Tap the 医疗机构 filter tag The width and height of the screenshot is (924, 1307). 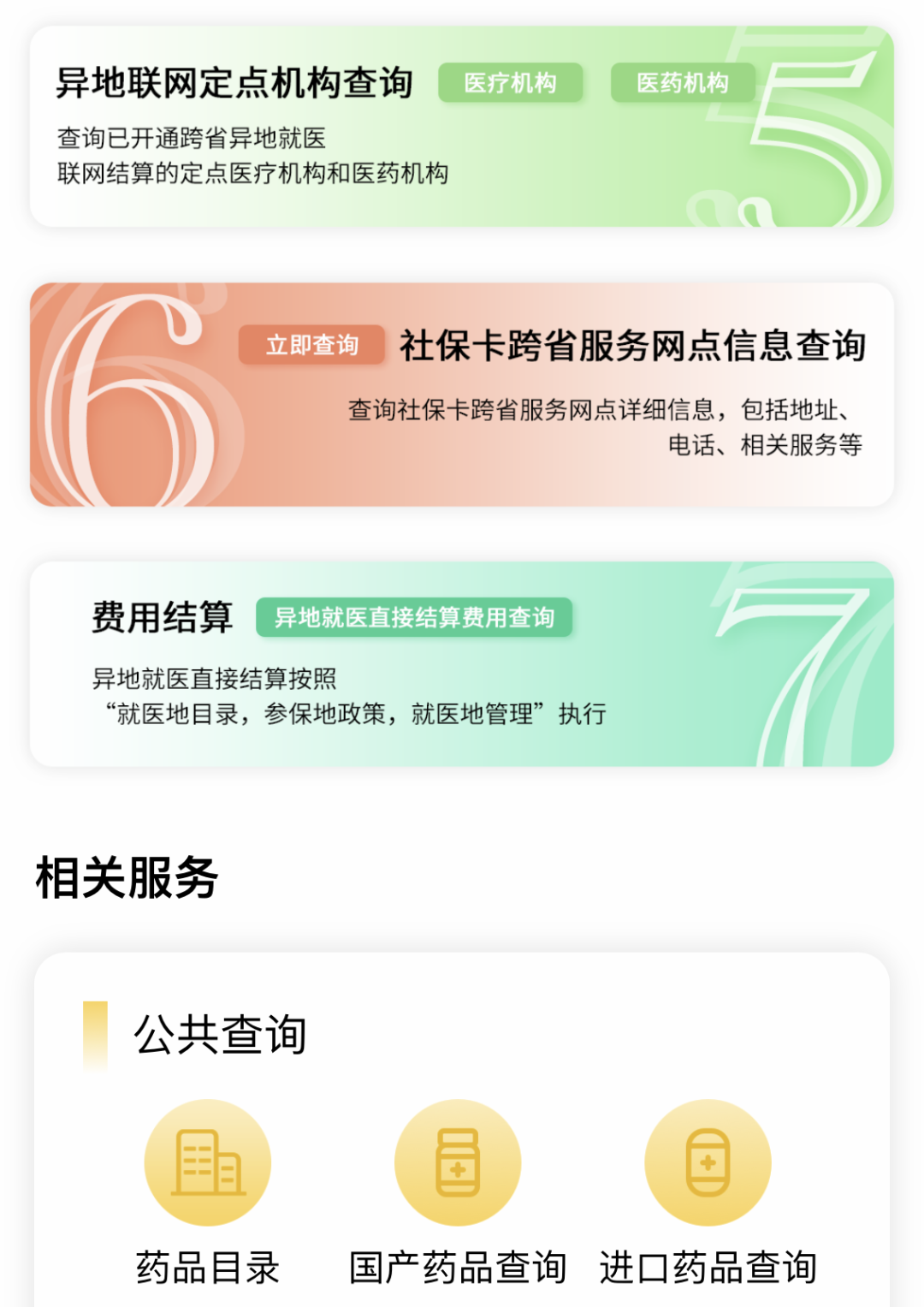[x=511, y=83]
